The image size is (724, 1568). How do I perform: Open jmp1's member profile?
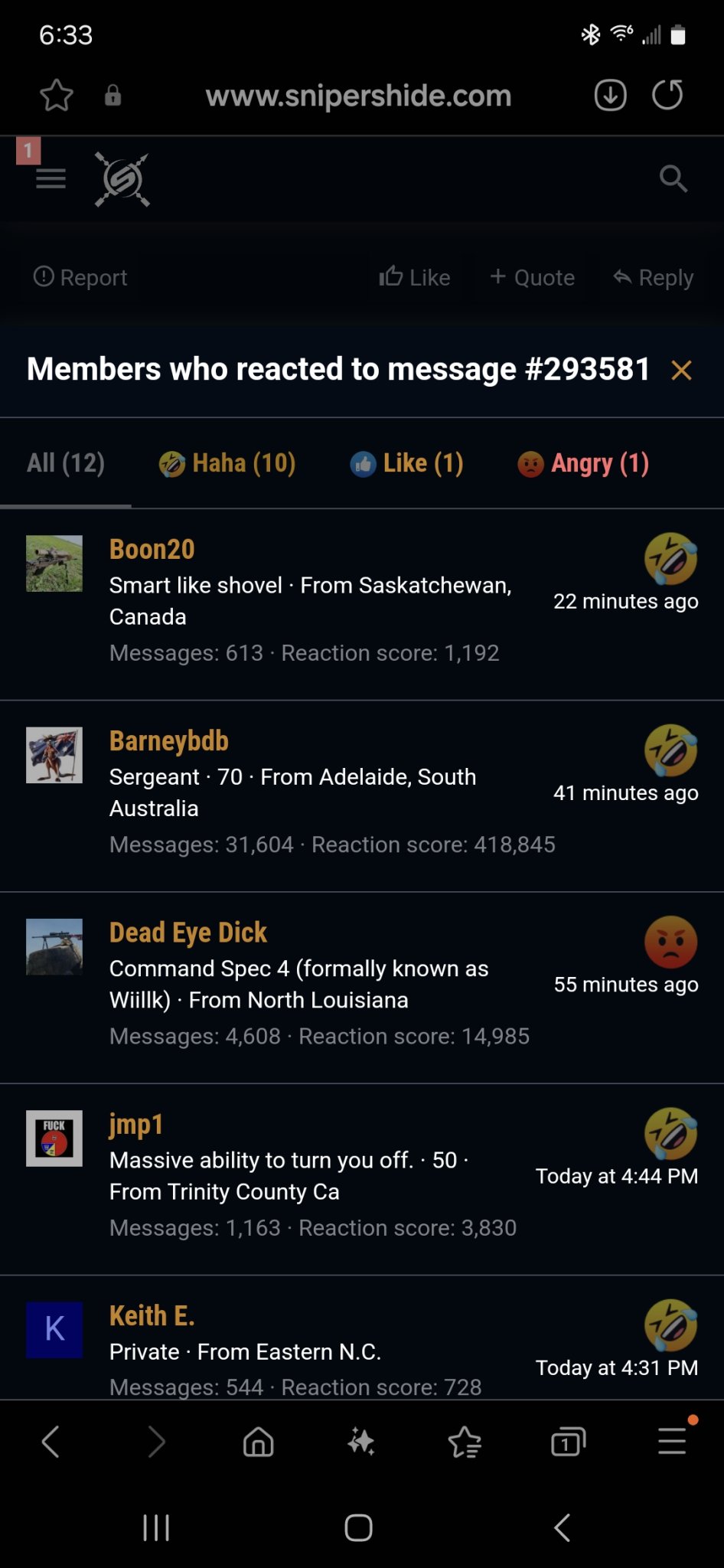[135, 1124]
